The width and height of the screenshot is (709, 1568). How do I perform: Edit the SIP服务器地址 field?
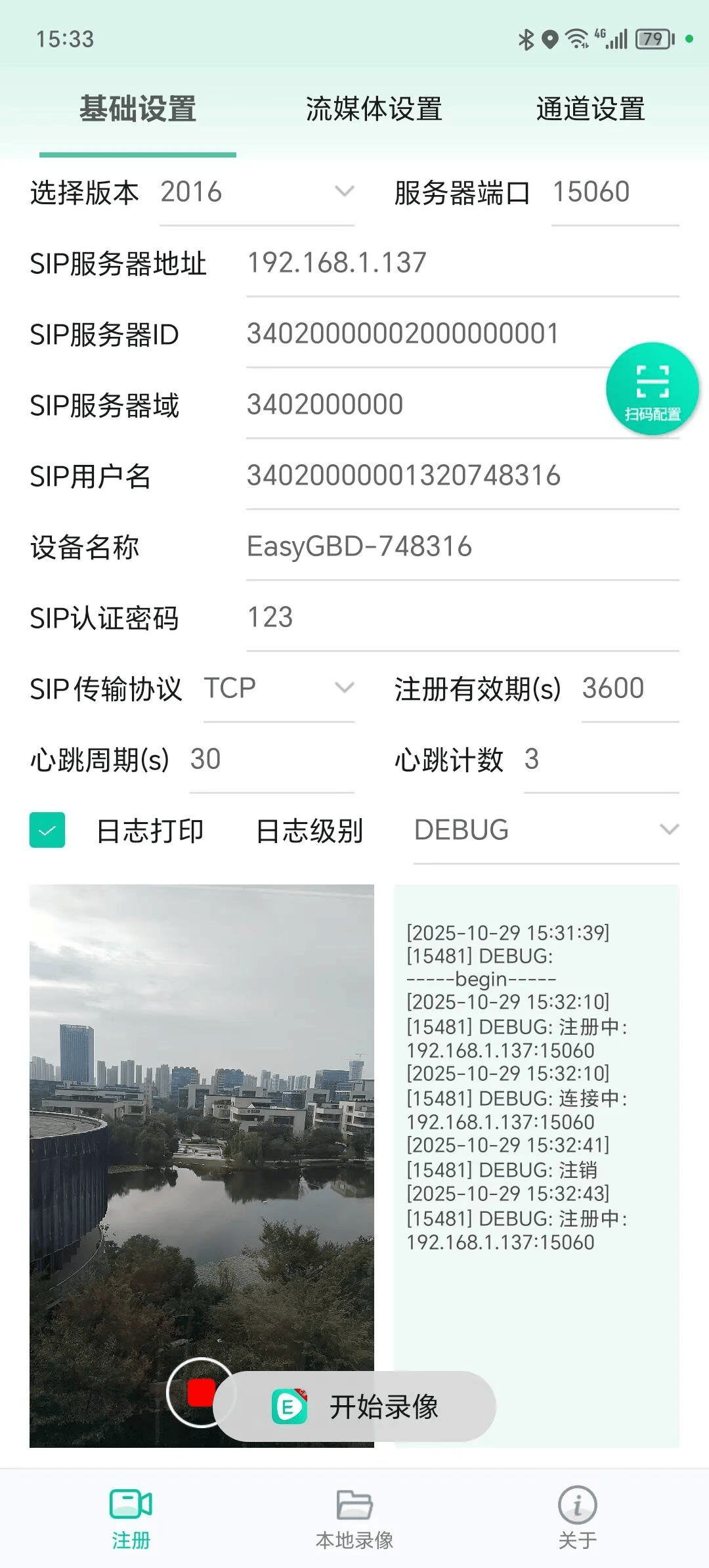462,263
